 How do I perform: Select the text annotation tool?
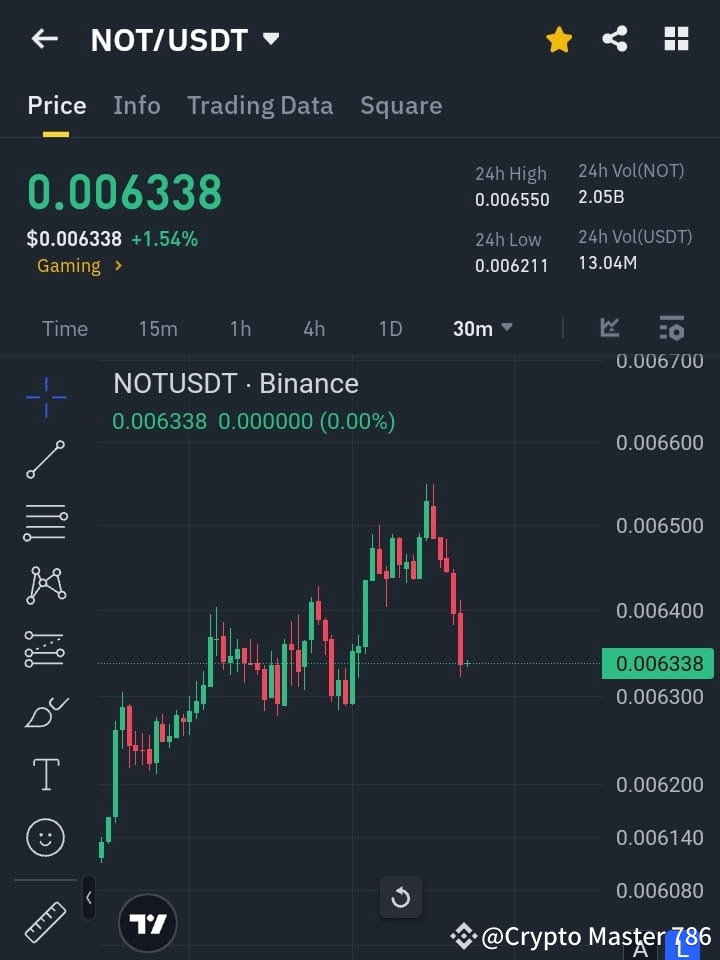45,774
